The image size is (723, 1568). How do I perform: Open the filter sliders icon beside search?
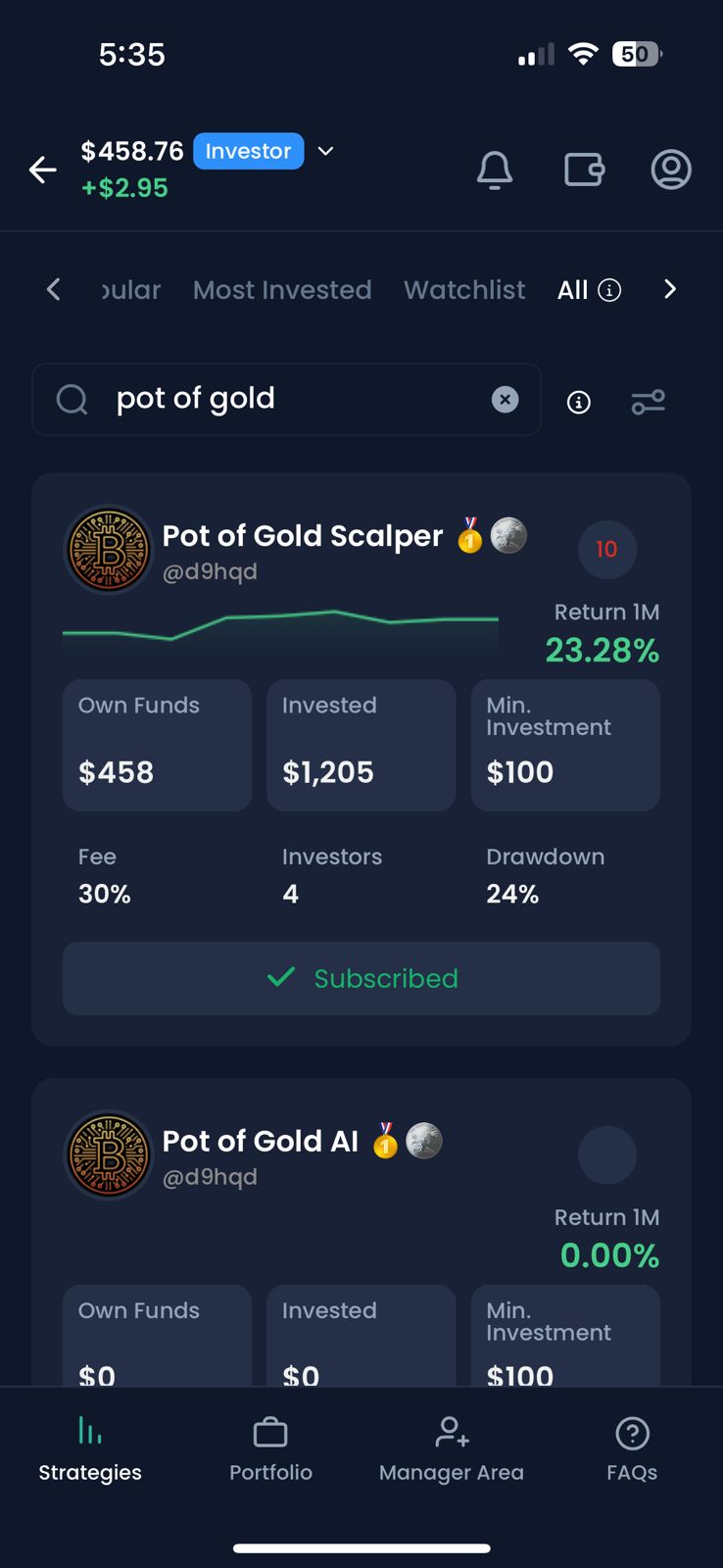(x=649, y=402)
